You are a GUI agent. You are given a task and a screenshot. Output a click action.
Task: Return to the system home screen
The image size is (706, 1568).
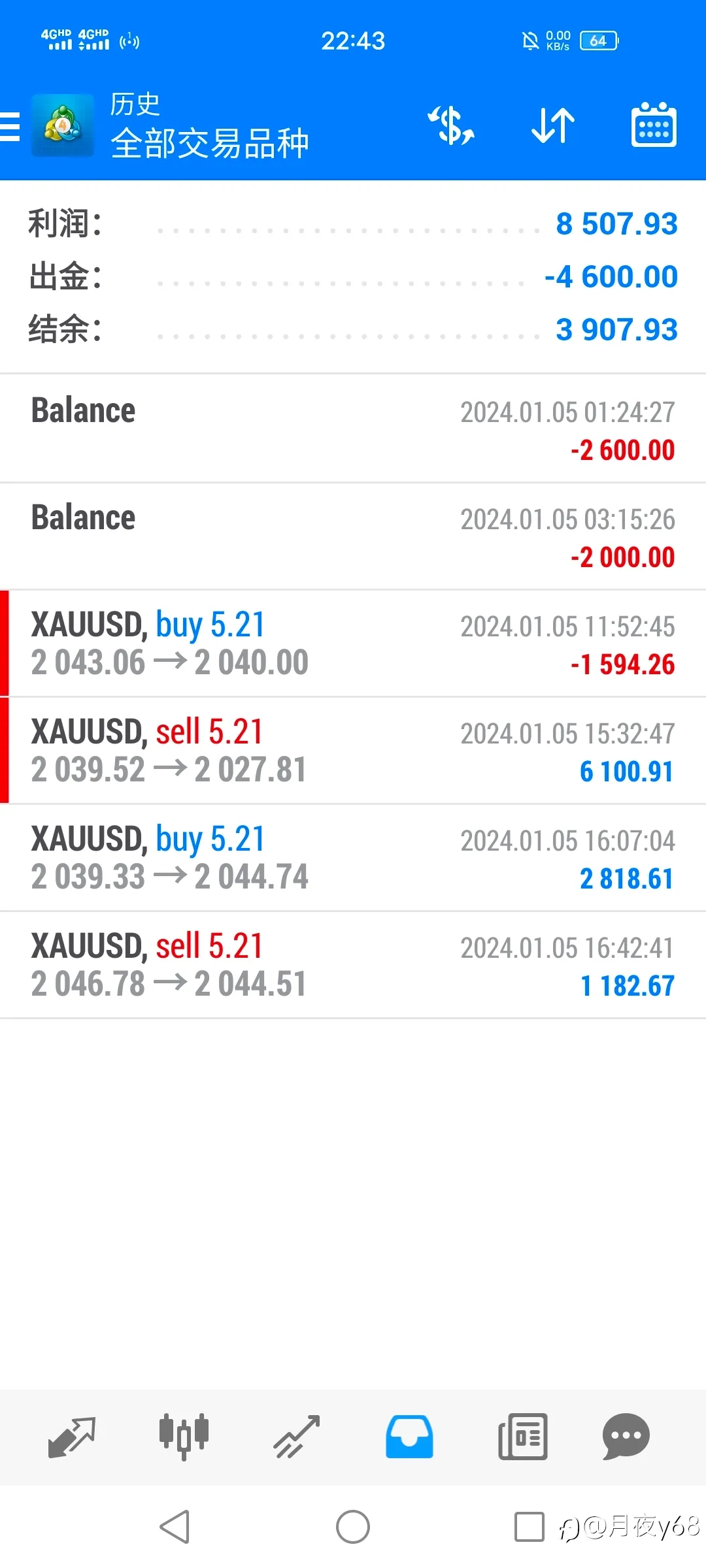point(353,1527)
